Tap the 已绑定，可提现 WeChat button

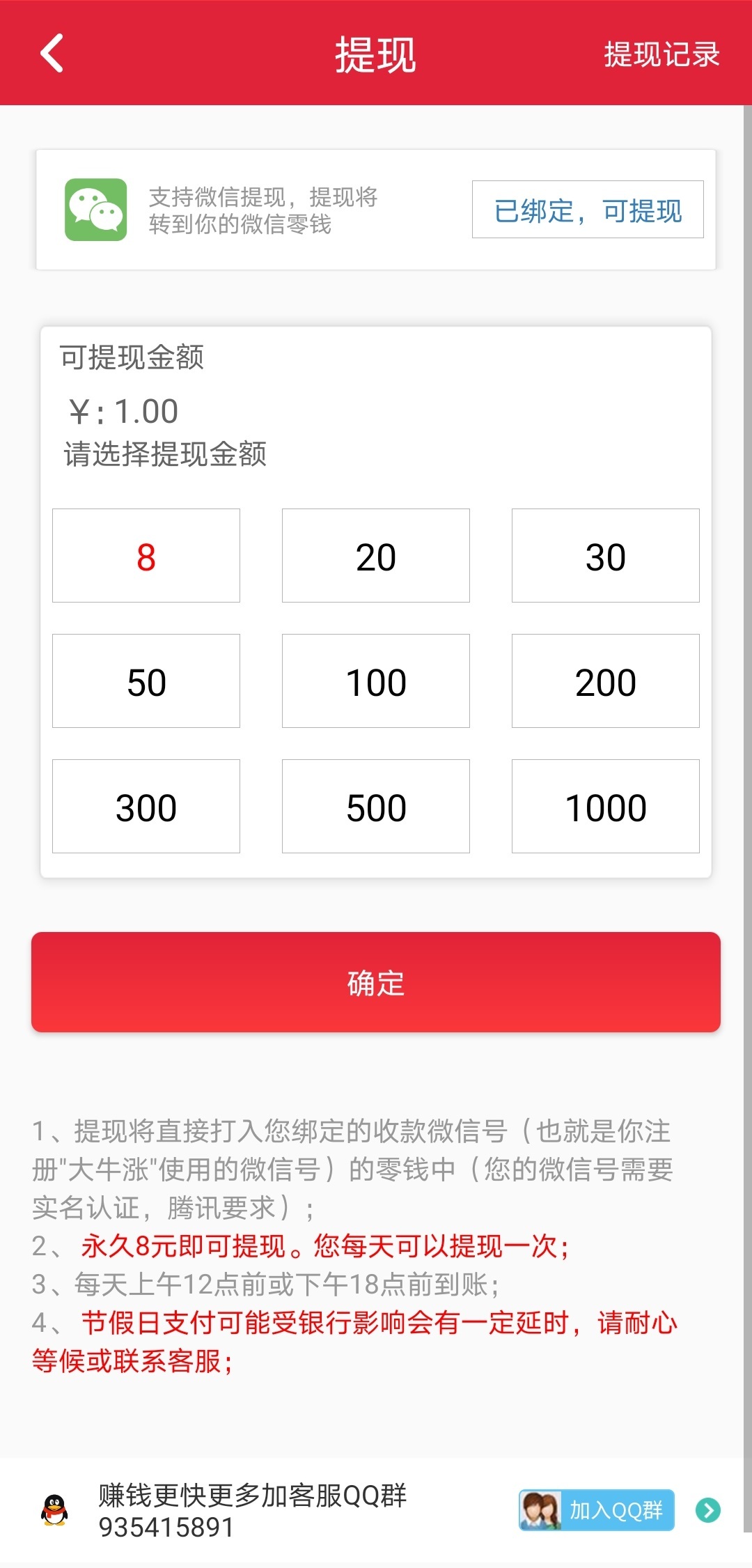[x=588, y=210]
